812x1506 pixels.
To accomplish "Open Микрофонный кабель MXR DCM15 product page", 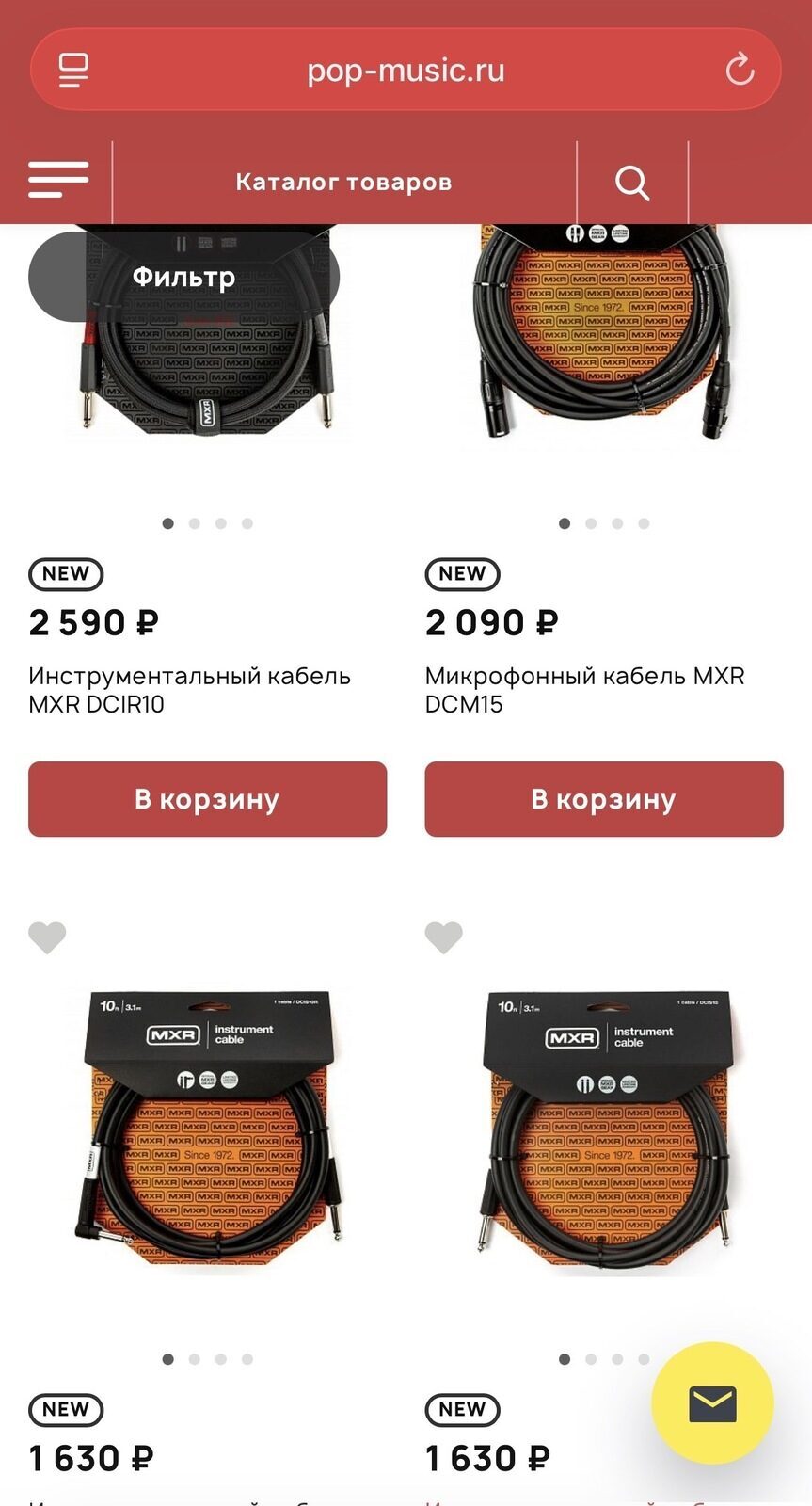I will tap(584, 690).
